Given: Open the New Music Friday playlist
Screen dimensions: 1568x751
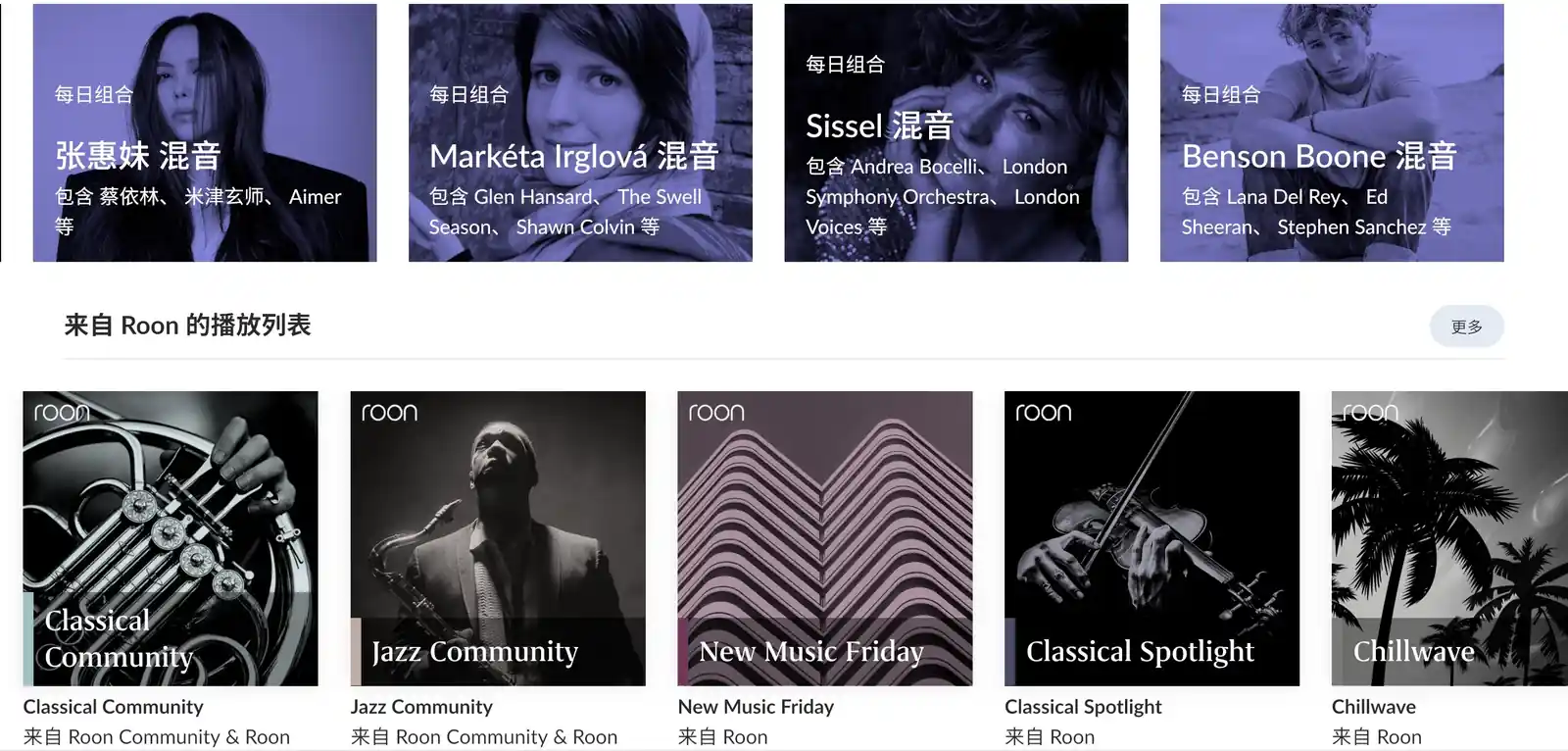Looking at the screenshot, I should (825, 538).
